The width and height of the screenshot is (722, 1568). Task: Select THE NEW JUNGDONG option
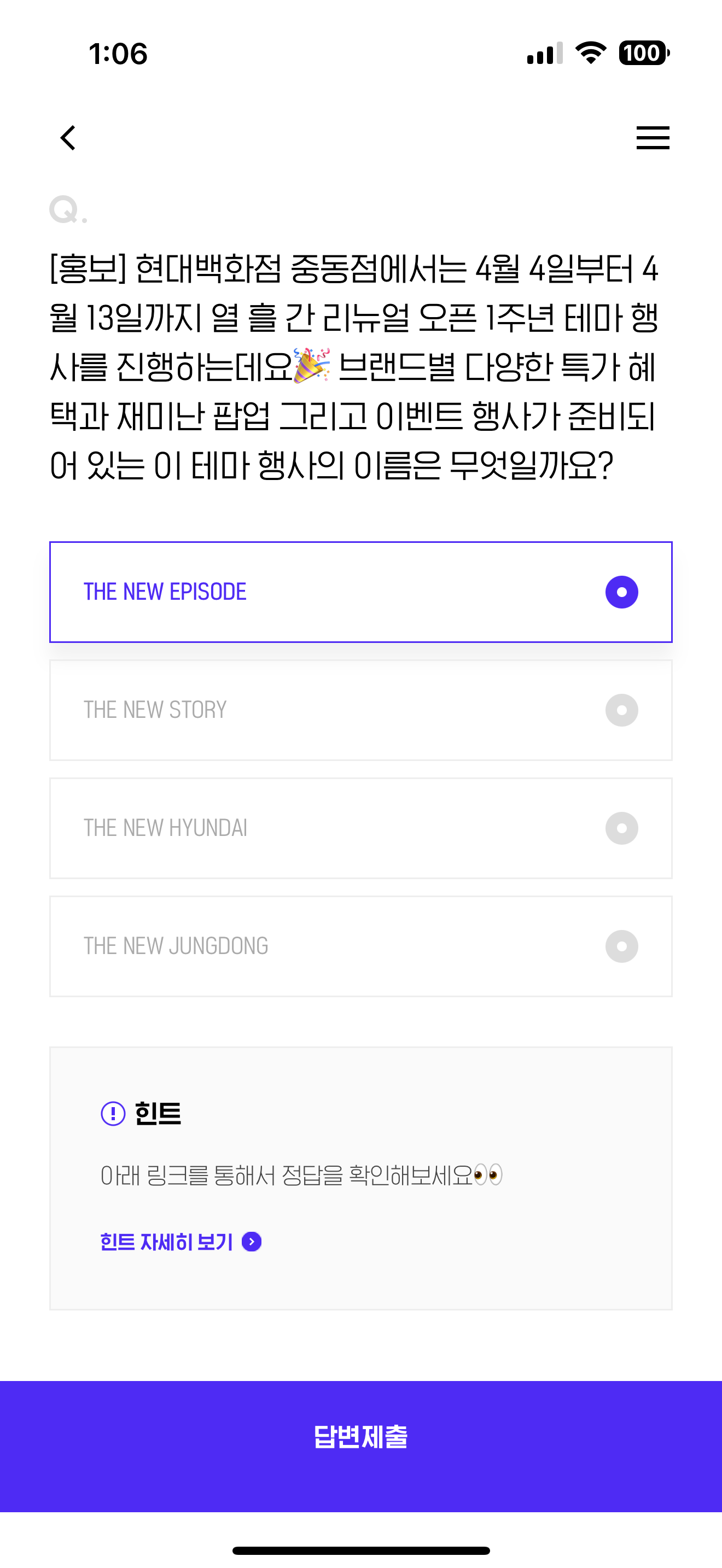[361, 946]
